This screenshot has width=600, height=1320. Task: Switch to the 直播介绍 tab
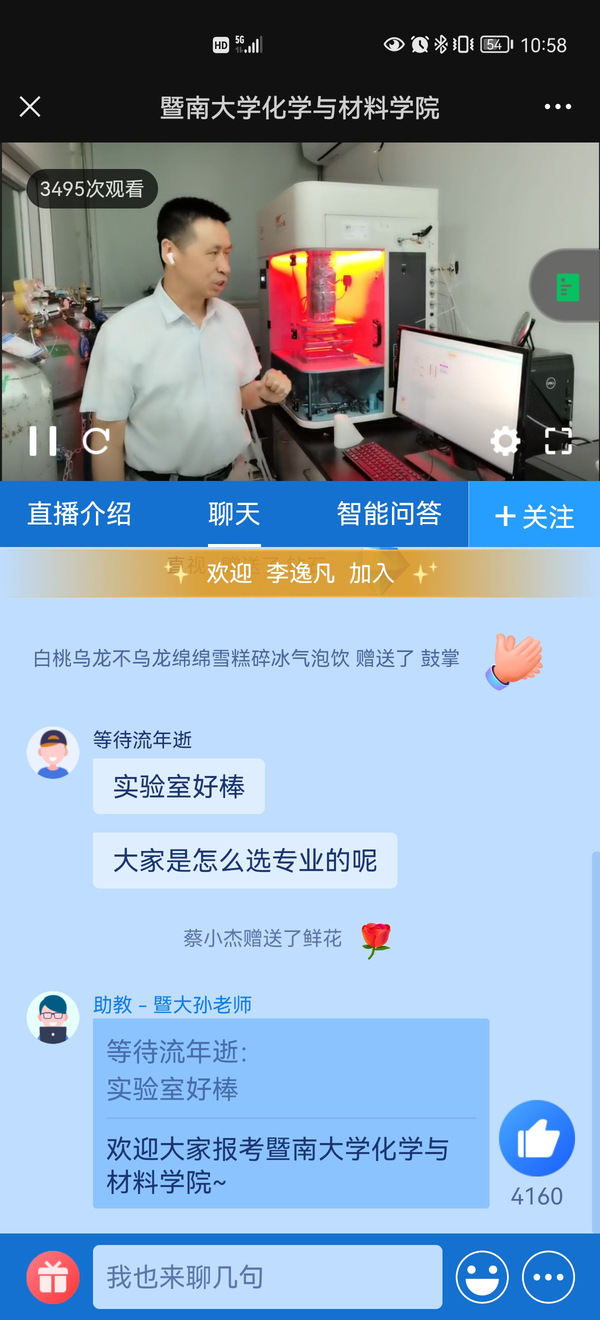(x=79, y=514)
